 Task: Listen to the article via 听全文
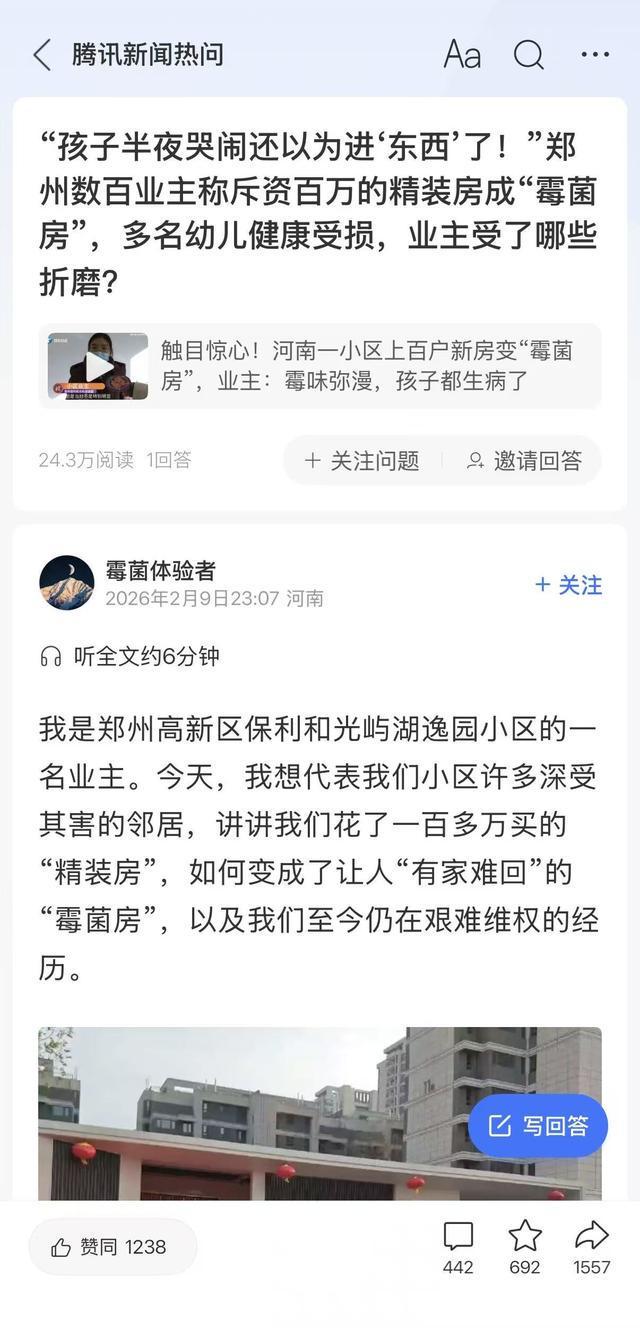(x=130, y=656)
